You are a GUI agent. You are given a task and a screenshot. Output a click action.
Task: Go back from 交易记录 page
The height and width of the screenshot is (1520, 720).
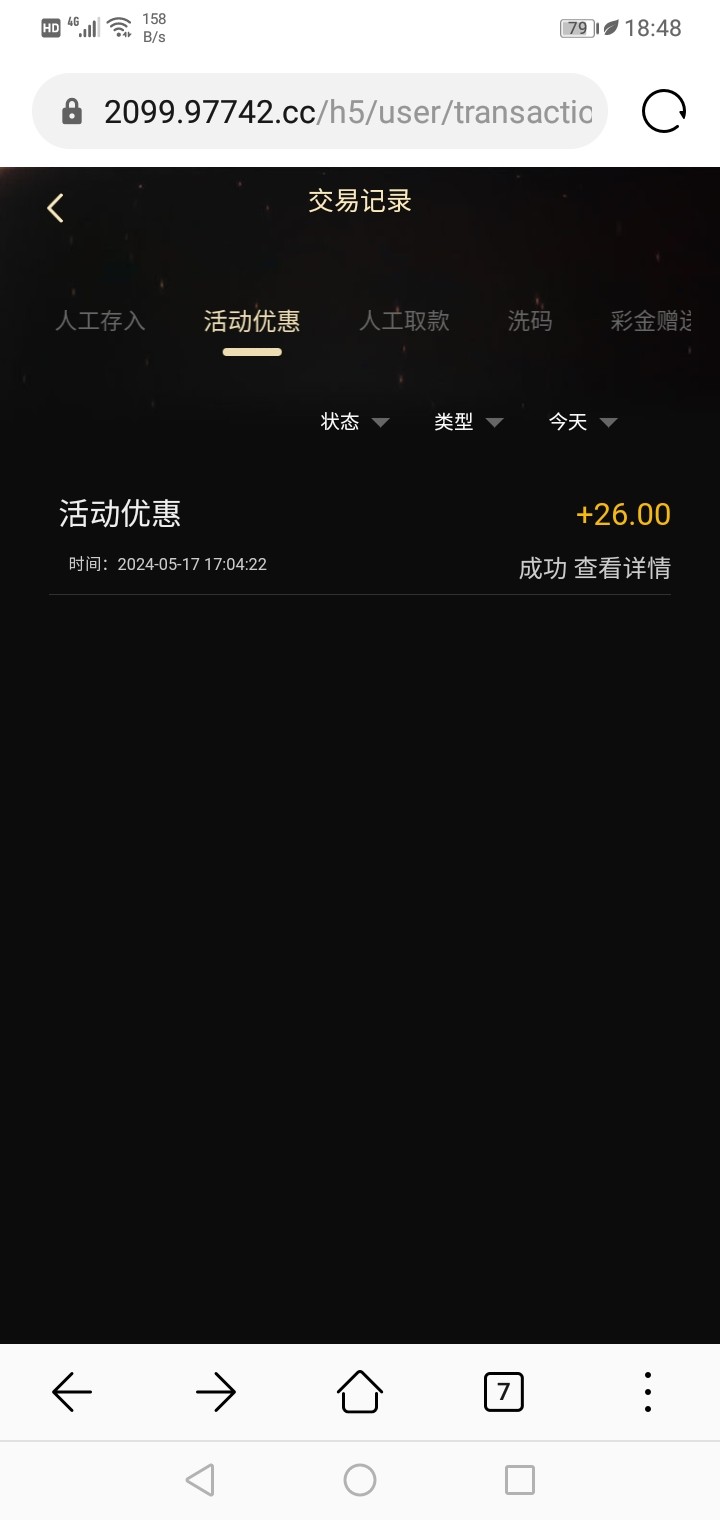click(56, 208)
